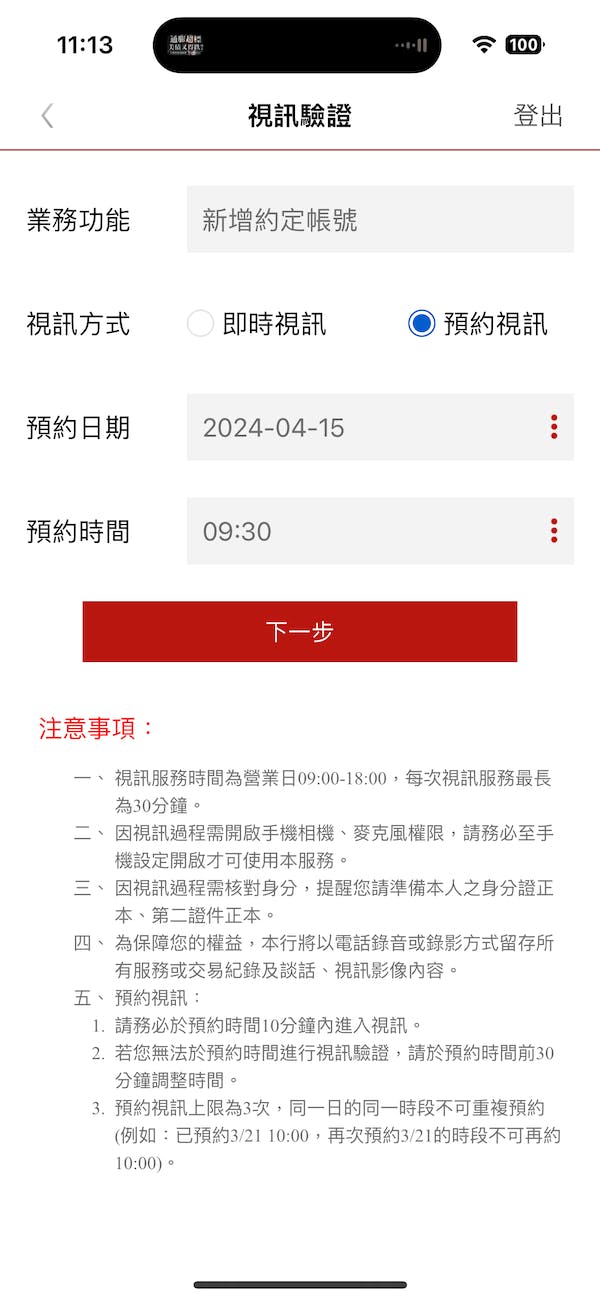Choose the 預約視訊 radio option
The height and width of the screenshot is (1301, 600).
coord(422,324)
